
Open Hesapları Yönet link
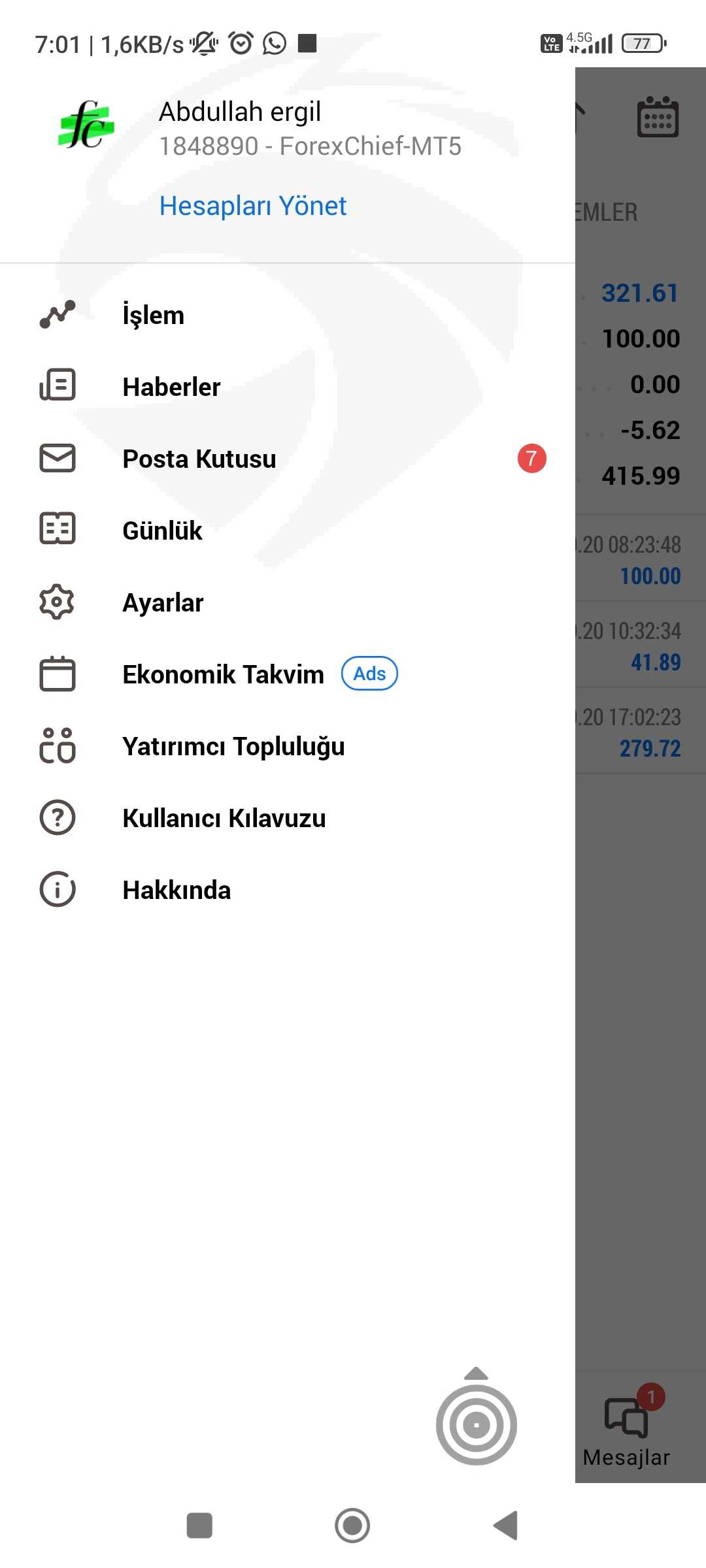(x=253, y=206)
